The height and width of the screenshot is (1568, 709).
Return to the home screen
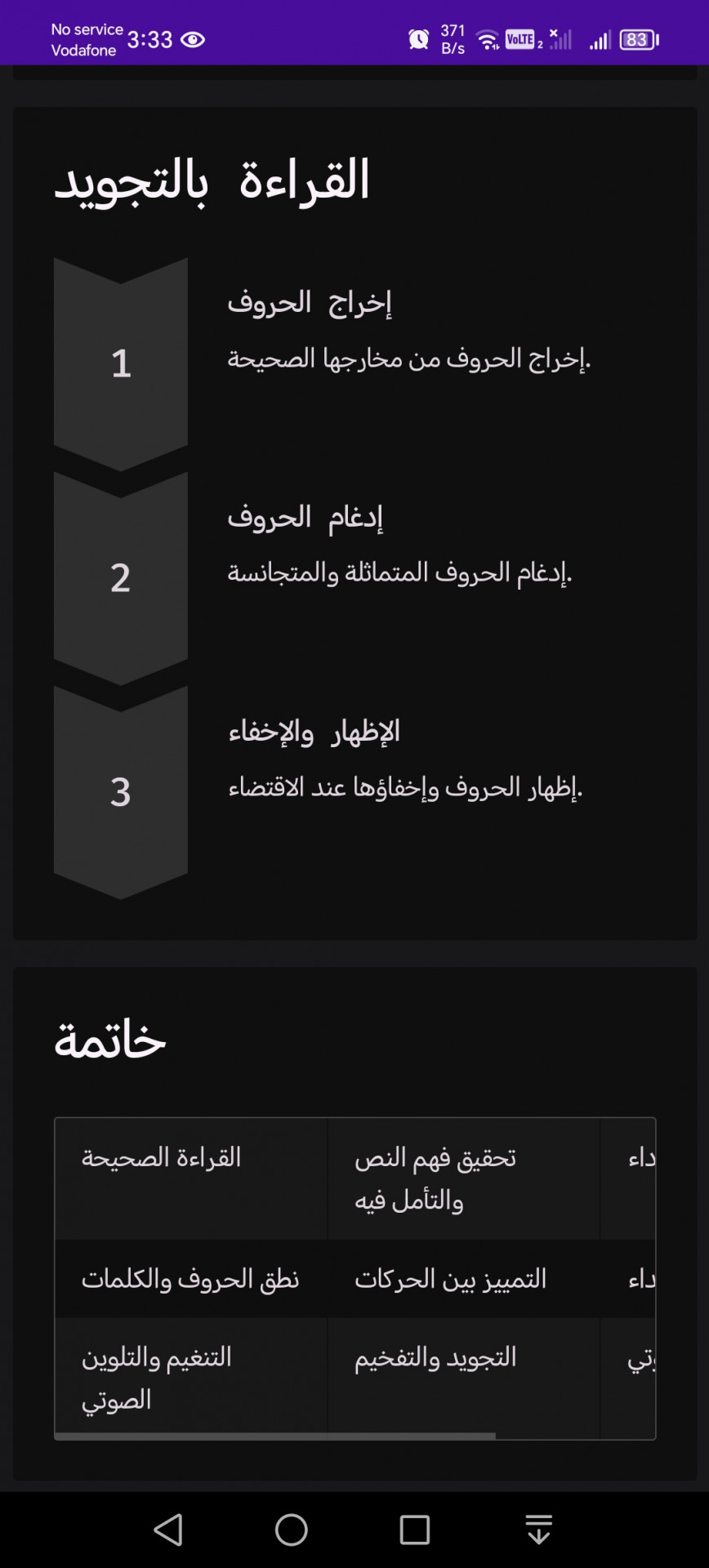(292, 1530)
